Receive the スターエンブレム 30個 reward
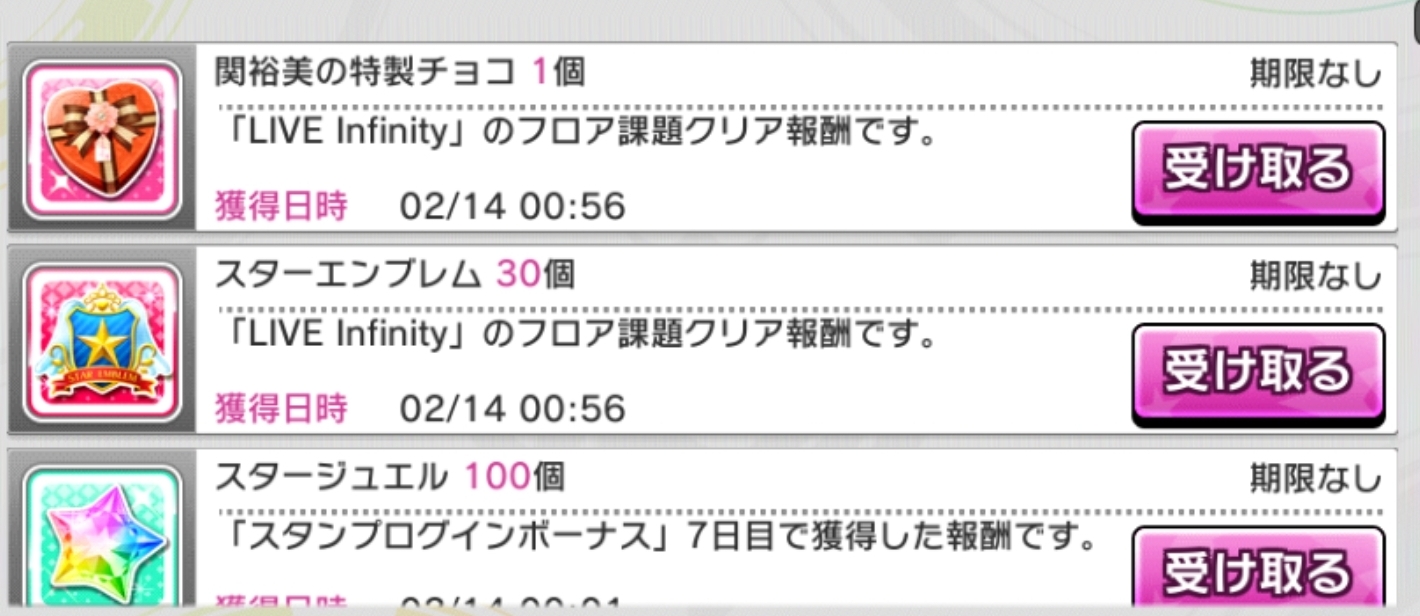Screen dimensions: 1420x616 point(1258,373)
